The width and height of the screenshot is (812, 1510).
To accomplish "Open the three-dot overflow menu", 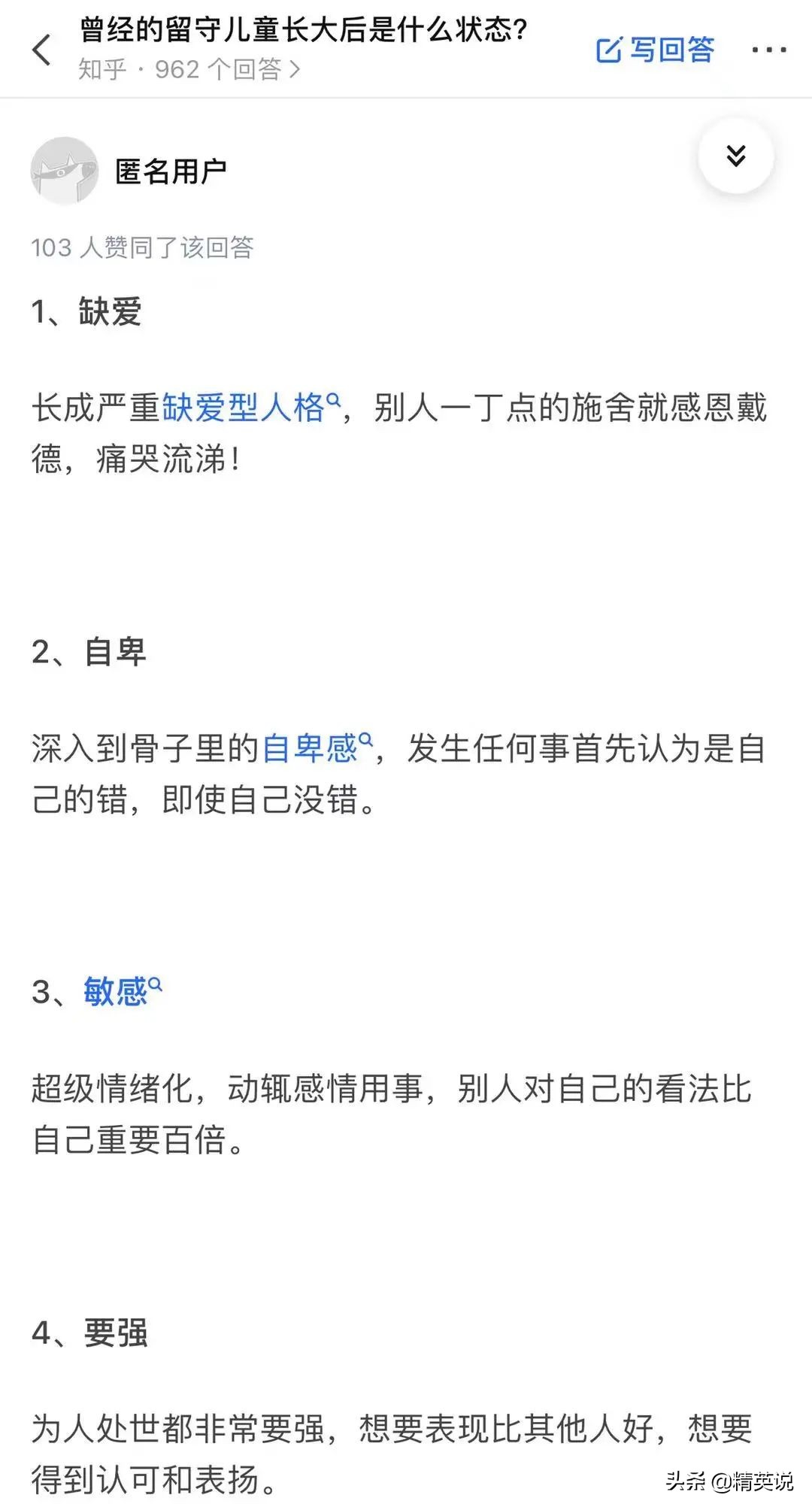I will 768,50.
